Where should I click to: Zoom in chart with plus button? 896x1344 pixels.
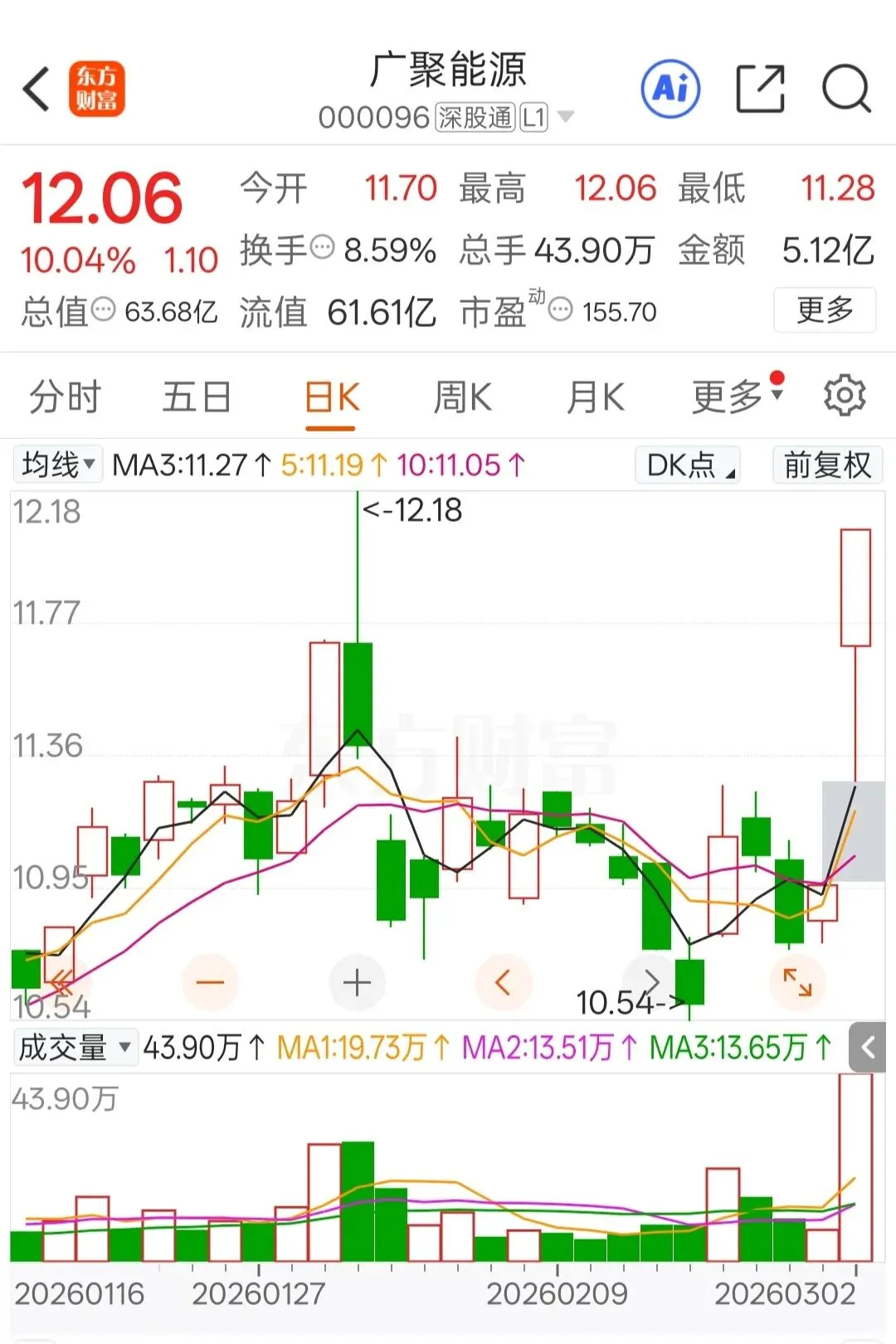click(357, 983)
